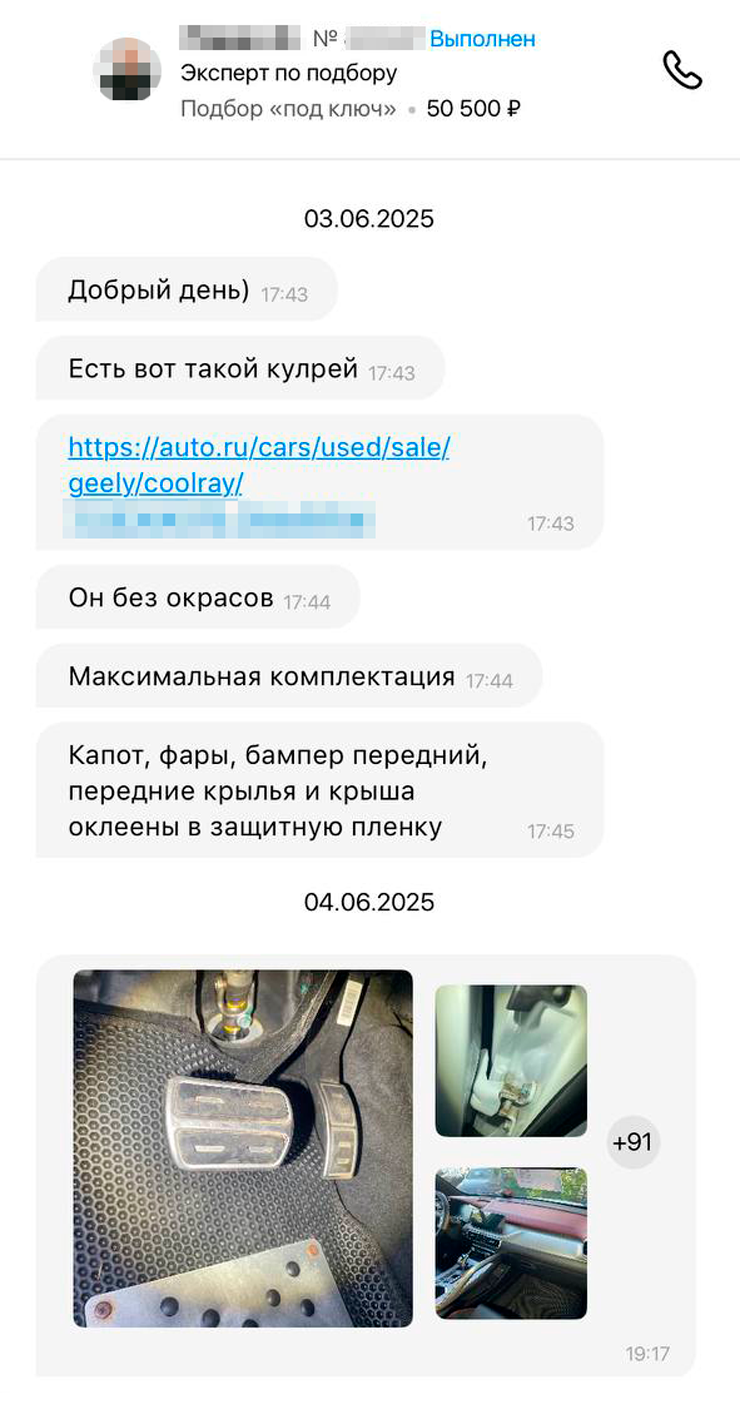Viewport: 740px width, 1424px height.
Task: View the +91 more photos
Action: coord(633,1141)
